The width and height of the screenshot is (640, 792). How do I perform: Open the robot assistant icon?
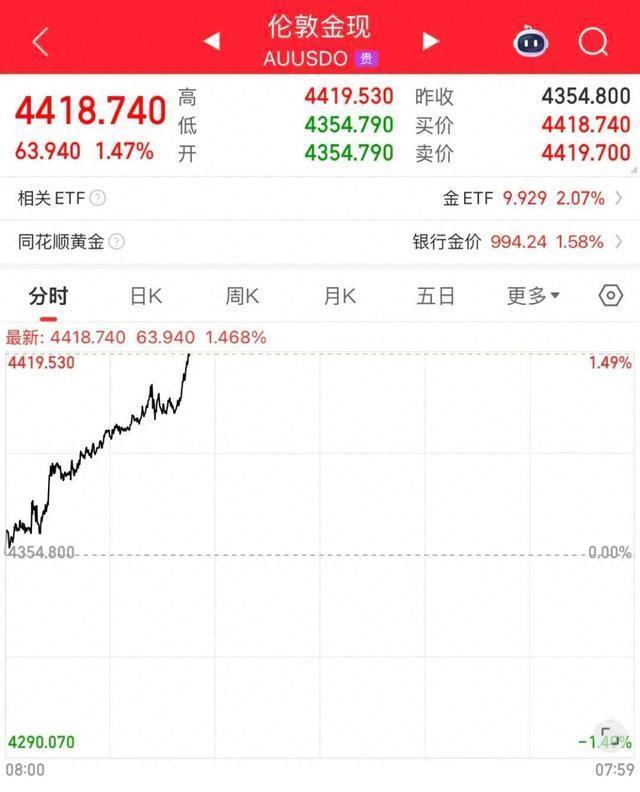pos(531,41)
